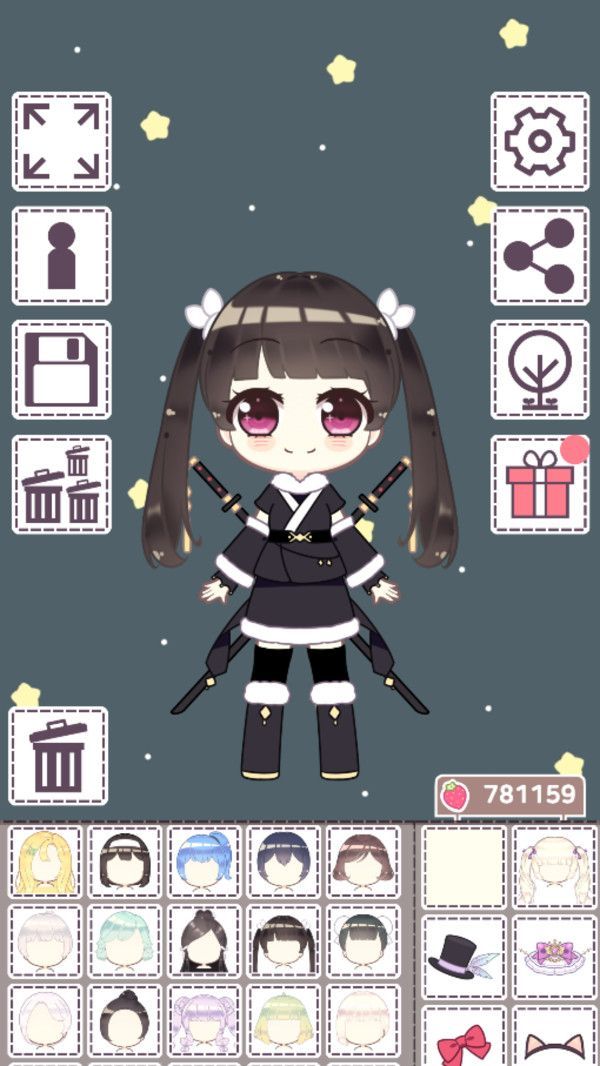Image resolution: width=600 pixels, height=1066 pixels.
Task: Choose the blue ponytail hairstyle
Action: (x=204, y=862)
